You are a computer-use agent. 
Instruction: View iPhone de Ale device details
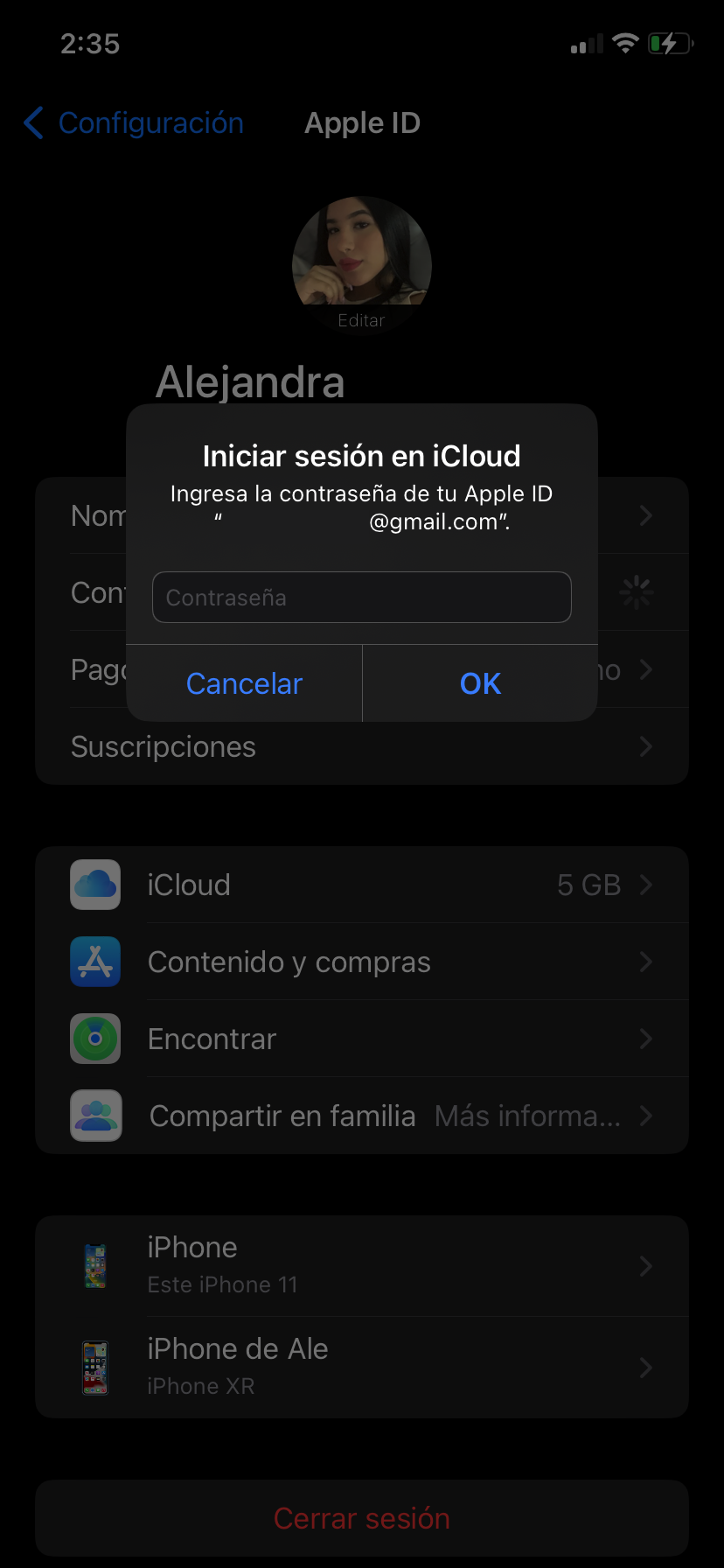click(x=362, y=1368)
